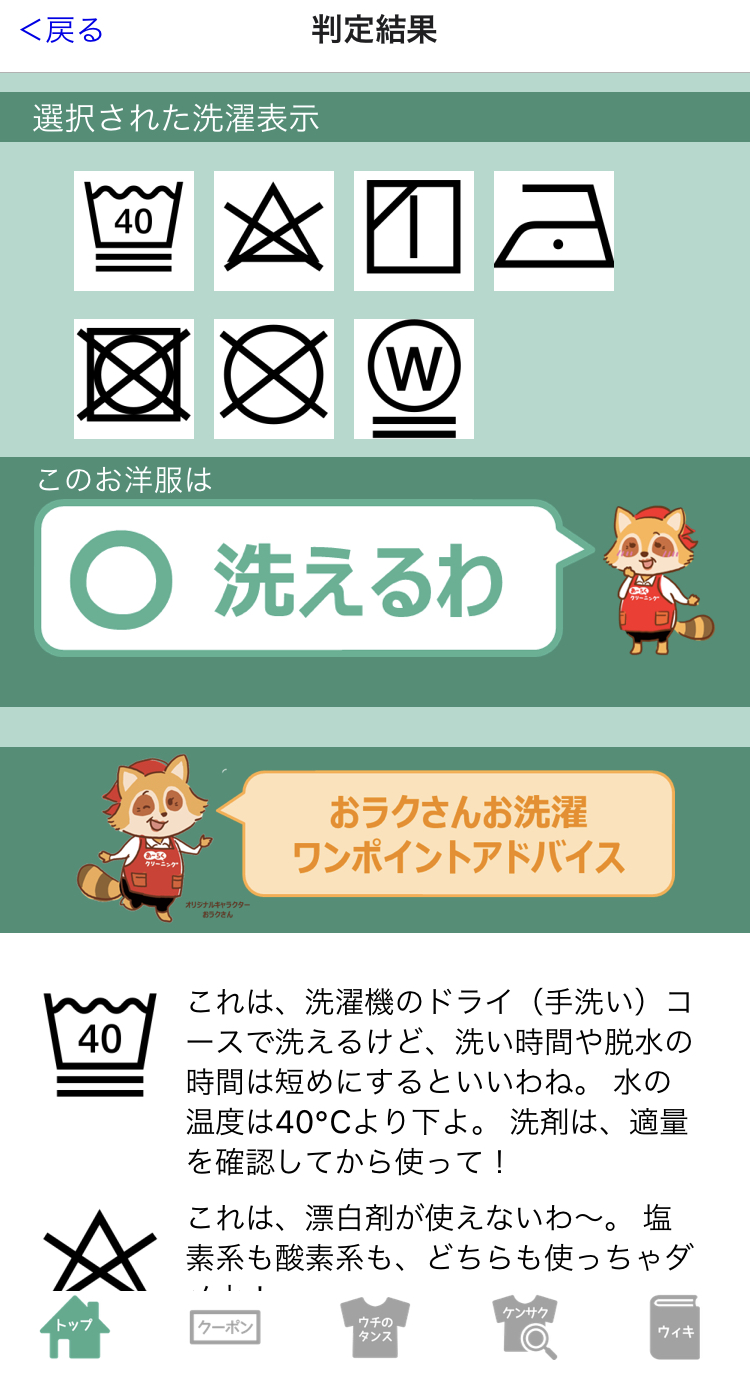This screenshot has height=1380, width=750.
Task: Open the ウィキ wiki tab
Action: (675, 1328)
